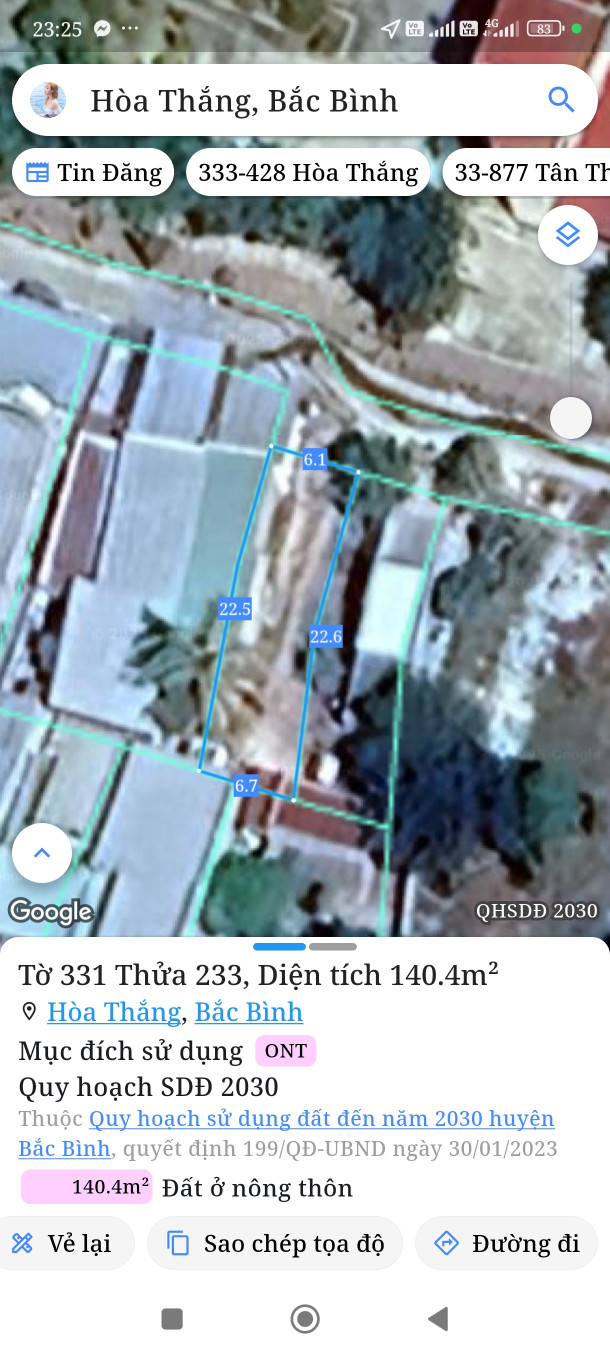This screenshot has width=610, height=1356.
Task: Tap the Vẽ lại button
Action: pos(63,1244)
